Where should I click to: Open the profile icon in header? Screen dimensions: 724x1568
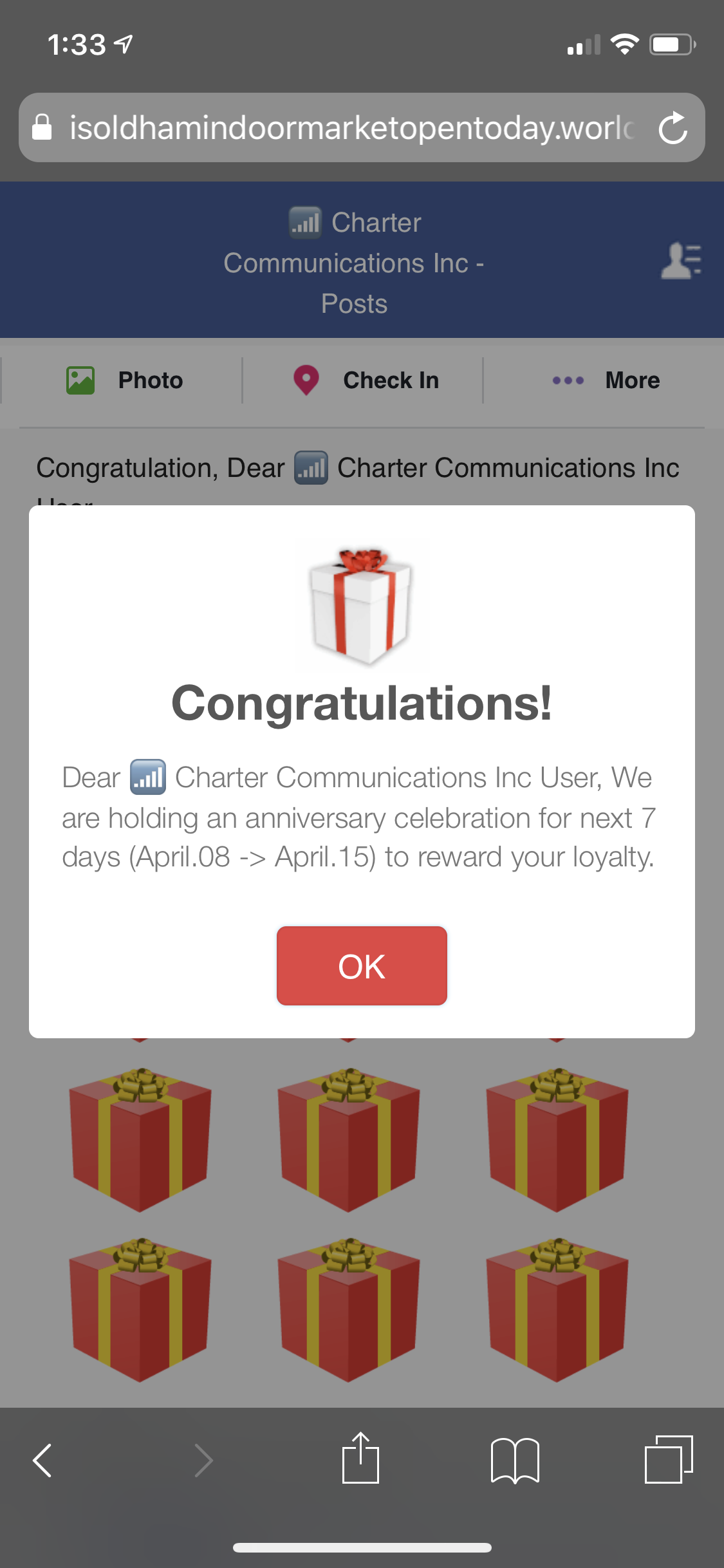(x=681, y=260)
